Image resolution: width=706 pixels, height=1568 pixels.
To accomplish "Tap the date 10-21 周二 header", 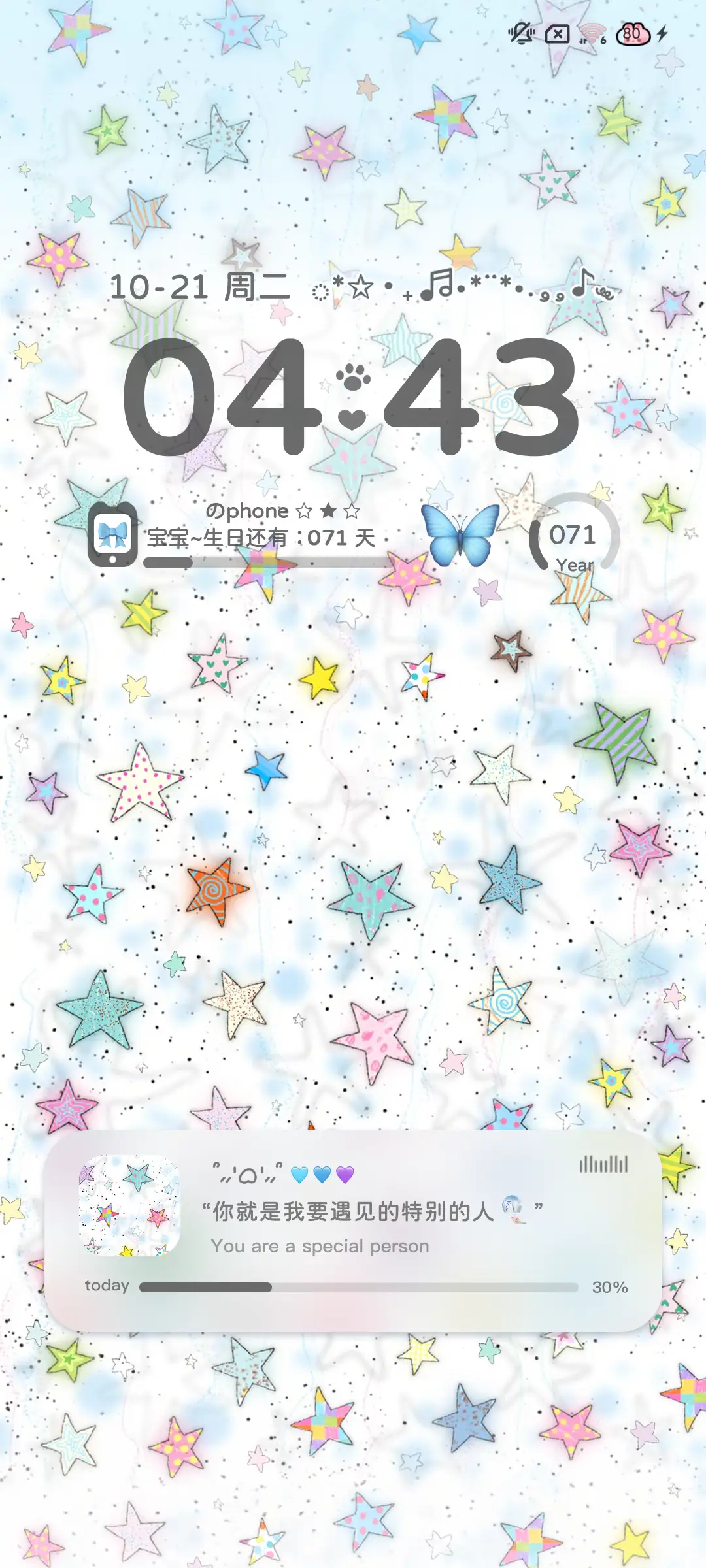I will click(199, 286).
